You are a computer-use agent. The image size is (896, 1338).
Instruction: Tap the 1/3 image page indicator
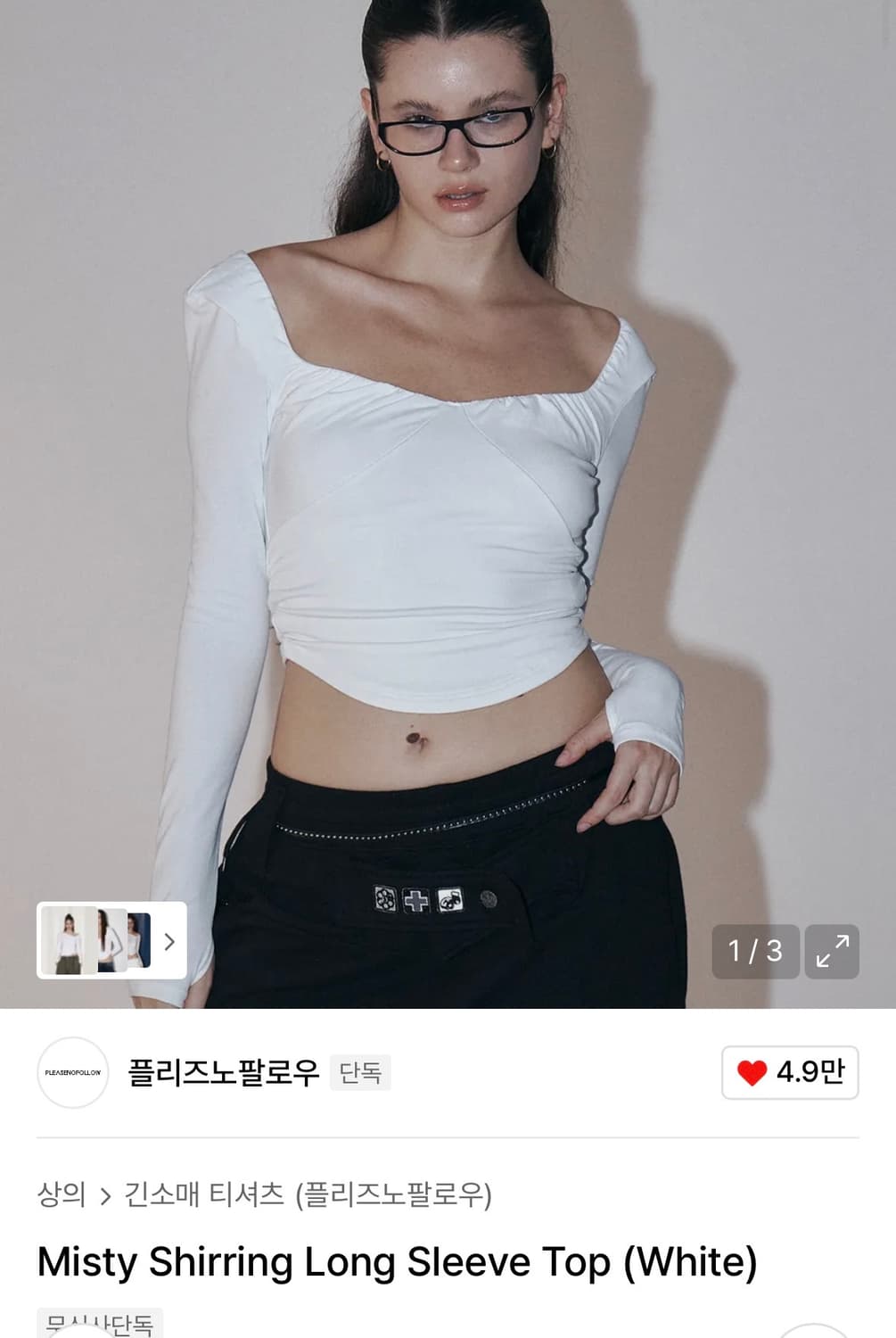(756, 952)
